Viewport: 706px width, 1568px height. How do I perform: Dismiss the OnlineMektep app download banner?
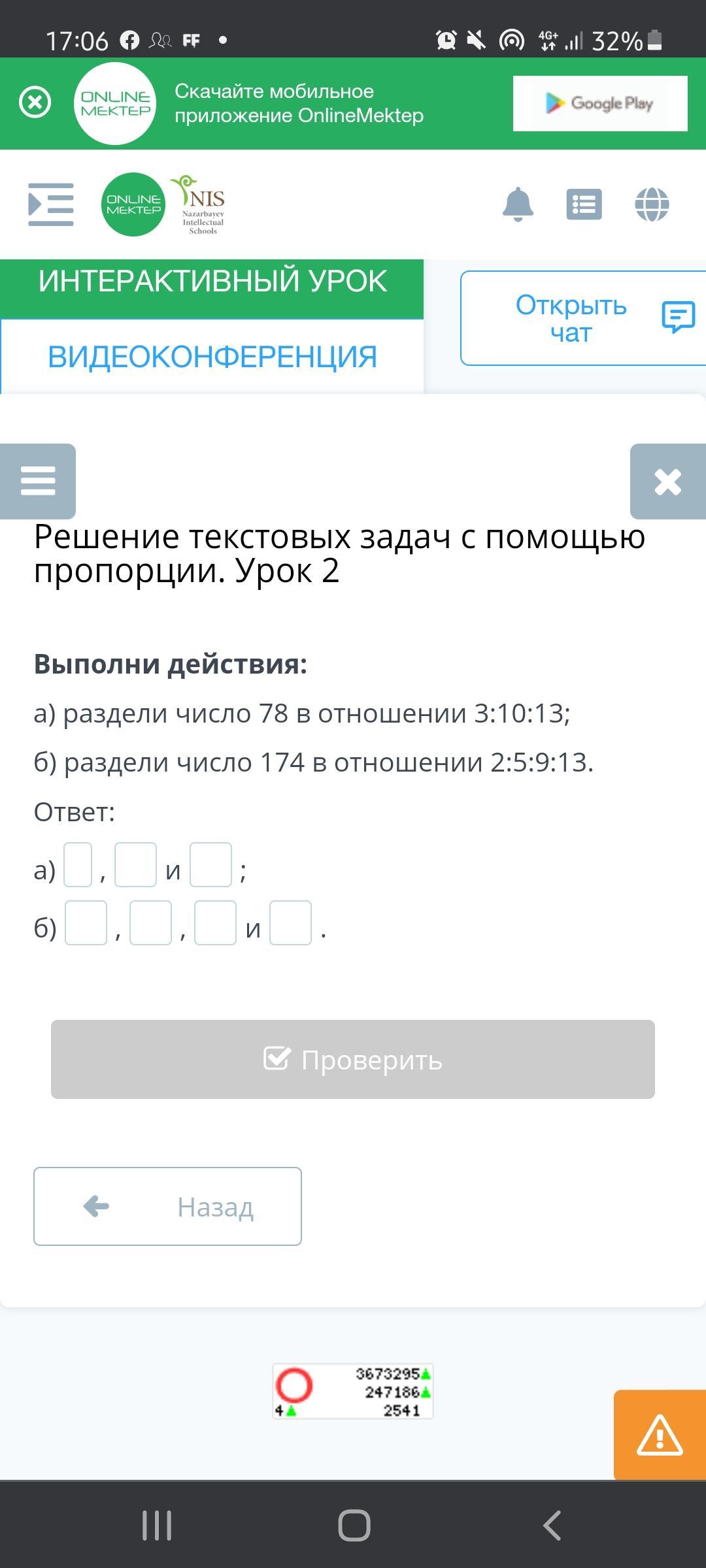click(35, 103)
